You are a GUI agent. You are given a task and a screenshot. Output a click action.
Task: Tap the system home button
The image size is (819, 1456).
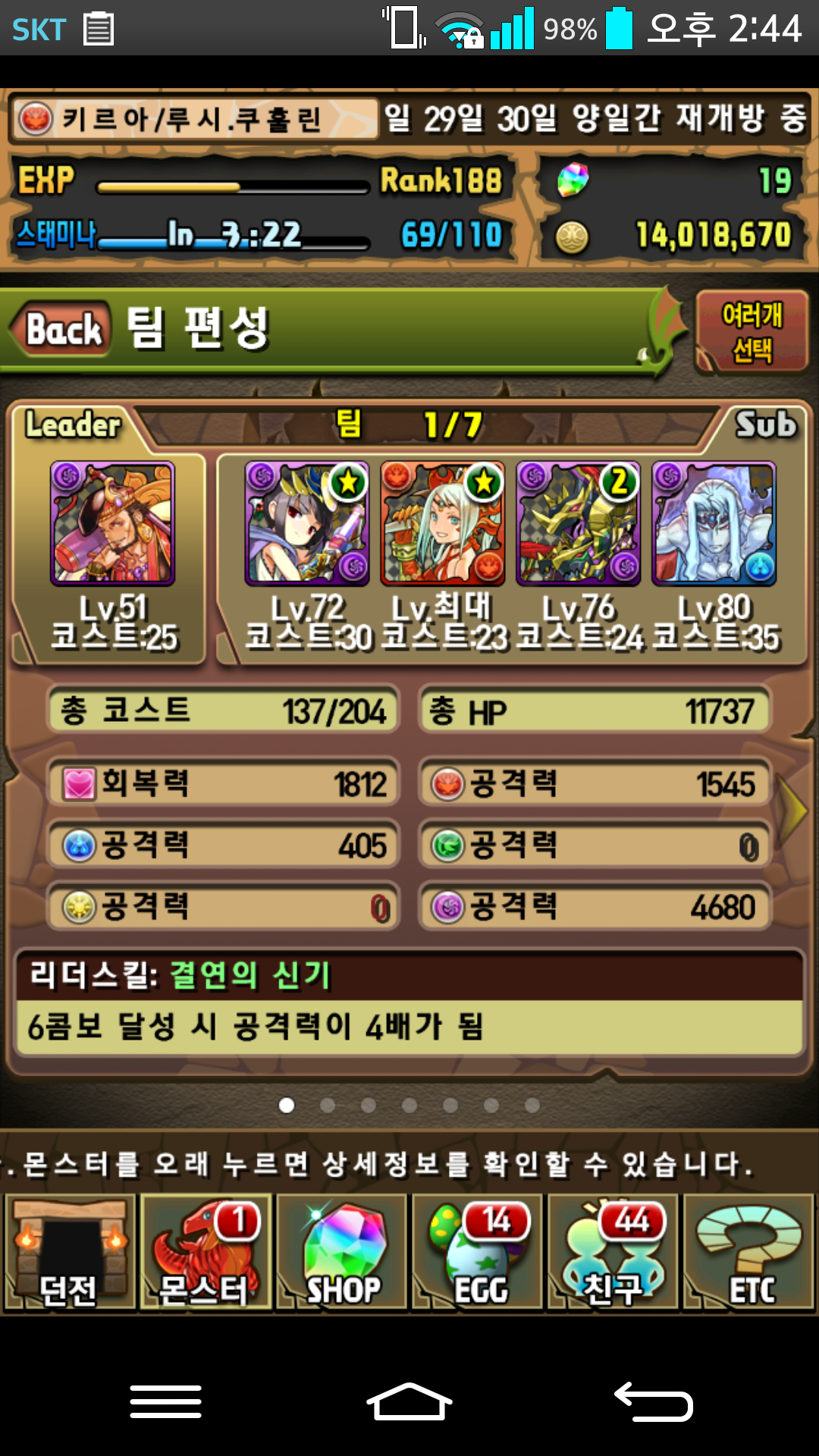(409, 1401)
